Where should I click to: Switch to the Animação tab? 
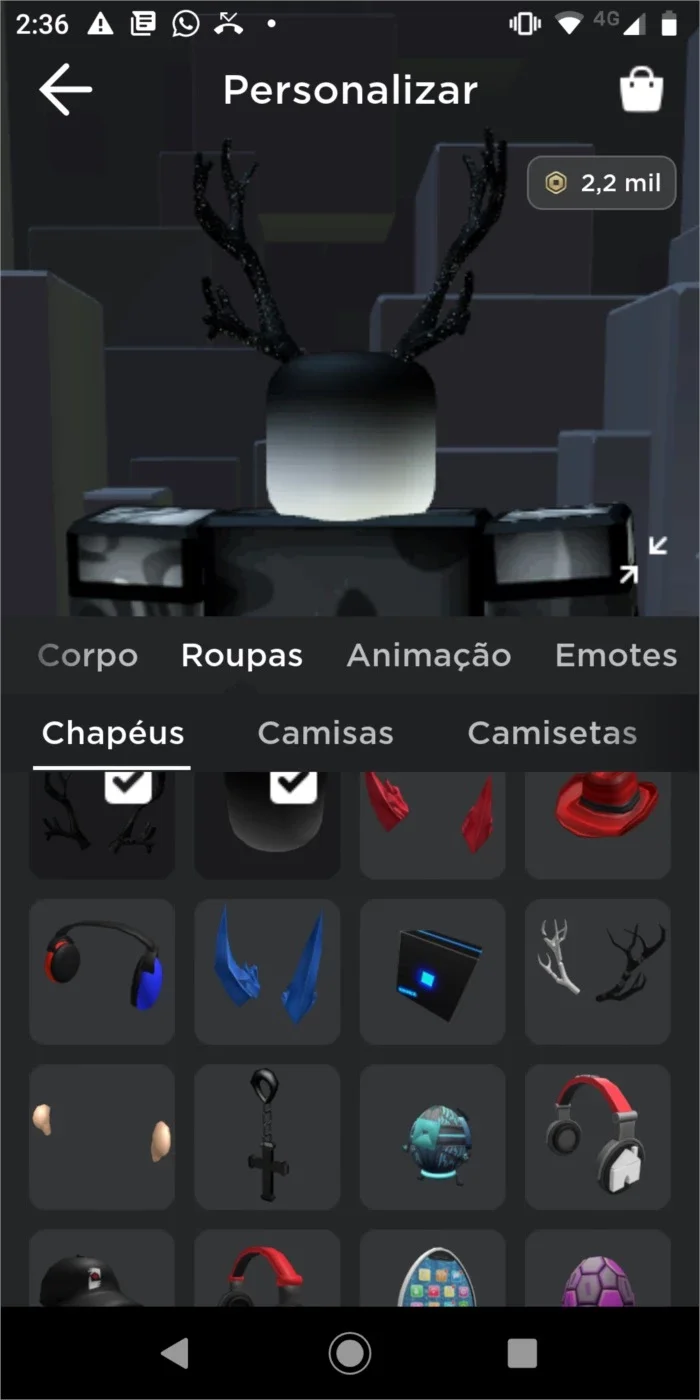(429, 656)
